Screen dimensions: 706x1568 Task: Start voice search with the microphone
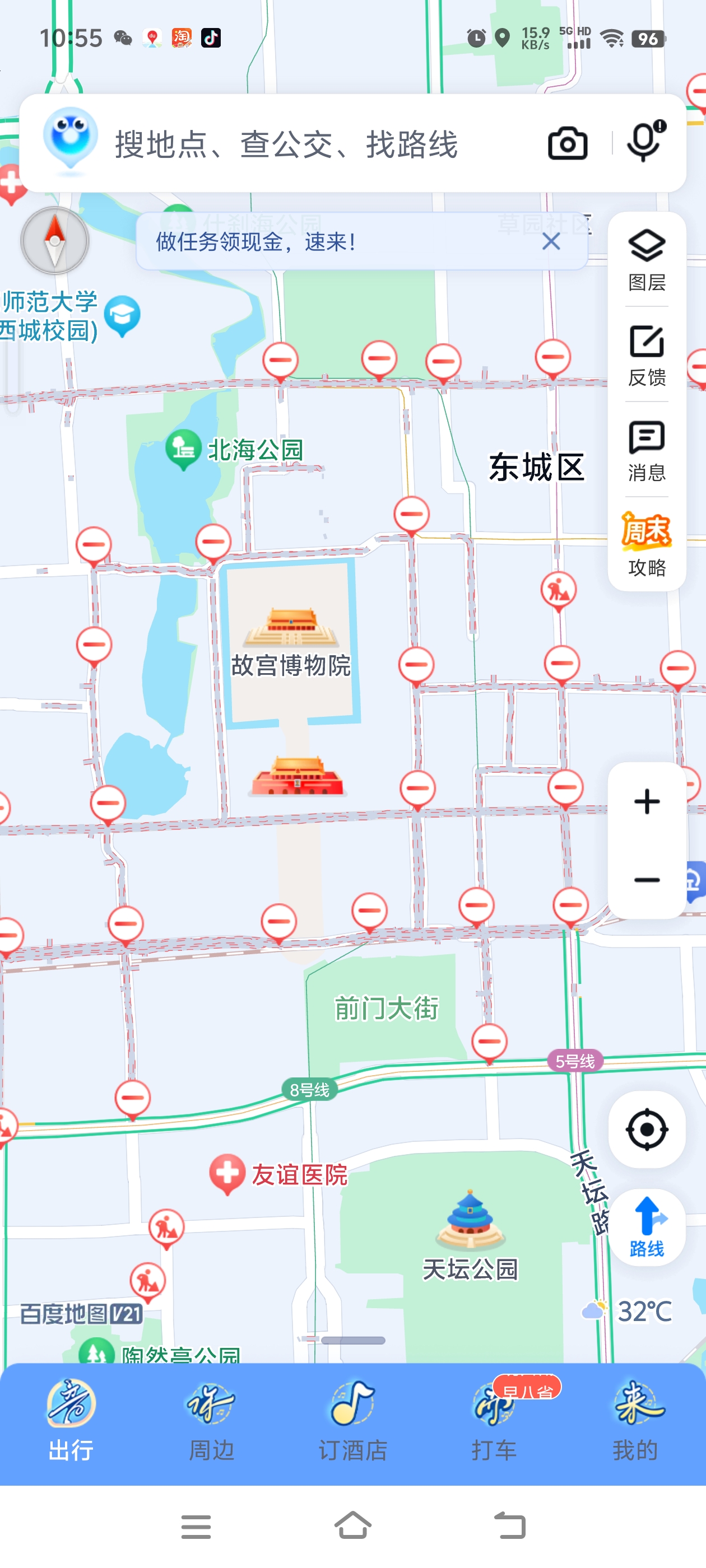click(644, 142)
